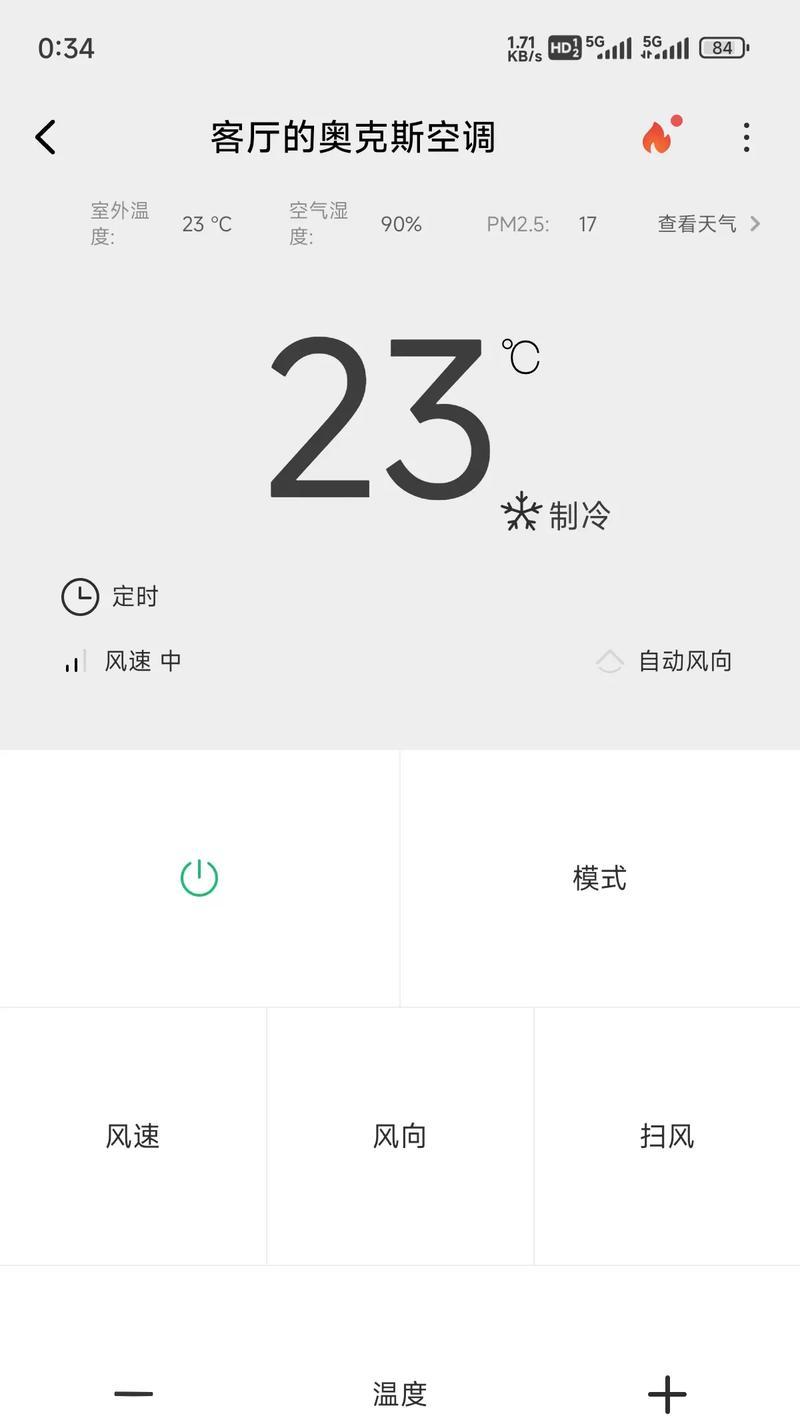Open the flame icon with red dot

point(661,135)
